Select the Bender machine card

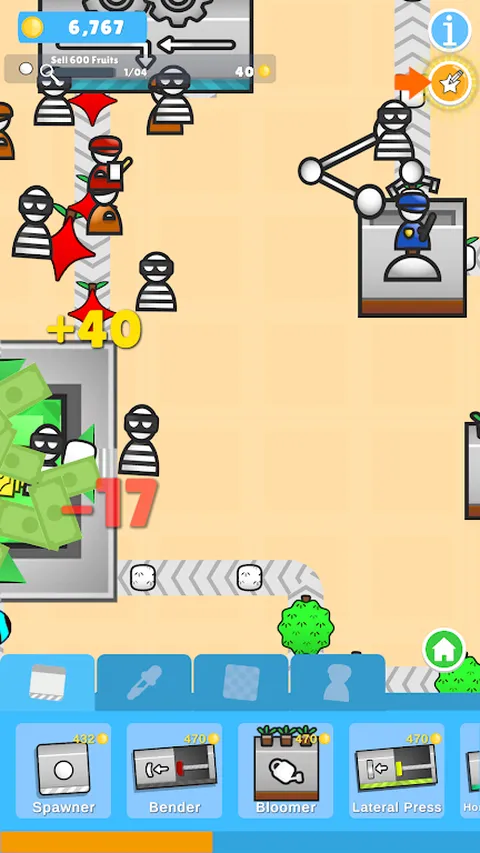click(174, 770)
